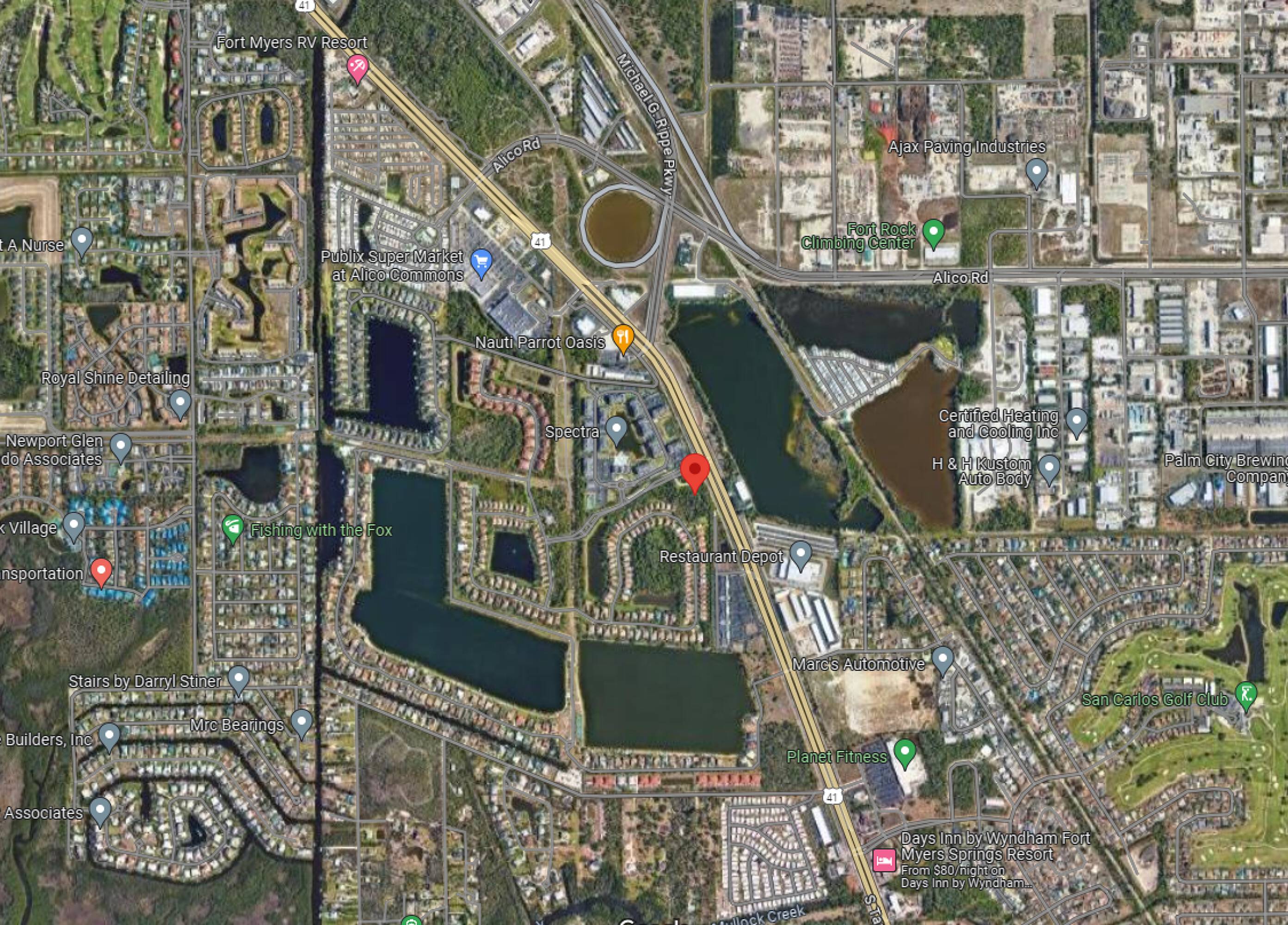Screen dimensions: 1288x925
Task: Tap the red dropped pin beside US 41
Action: pyautogui.click(x=695, y=474)
